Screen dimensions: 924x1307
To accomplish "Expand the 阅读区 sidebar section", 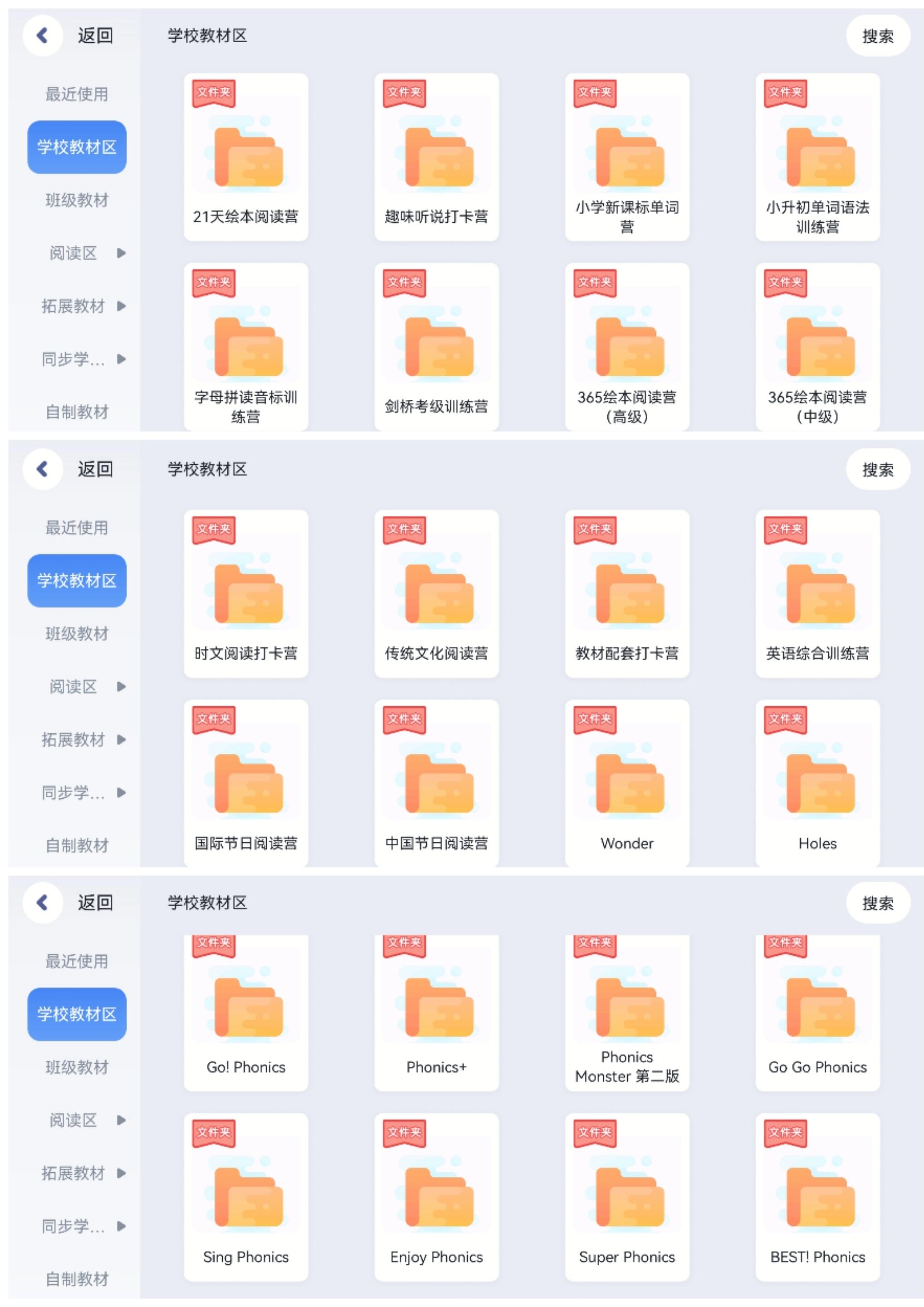I will coord(76,255).
